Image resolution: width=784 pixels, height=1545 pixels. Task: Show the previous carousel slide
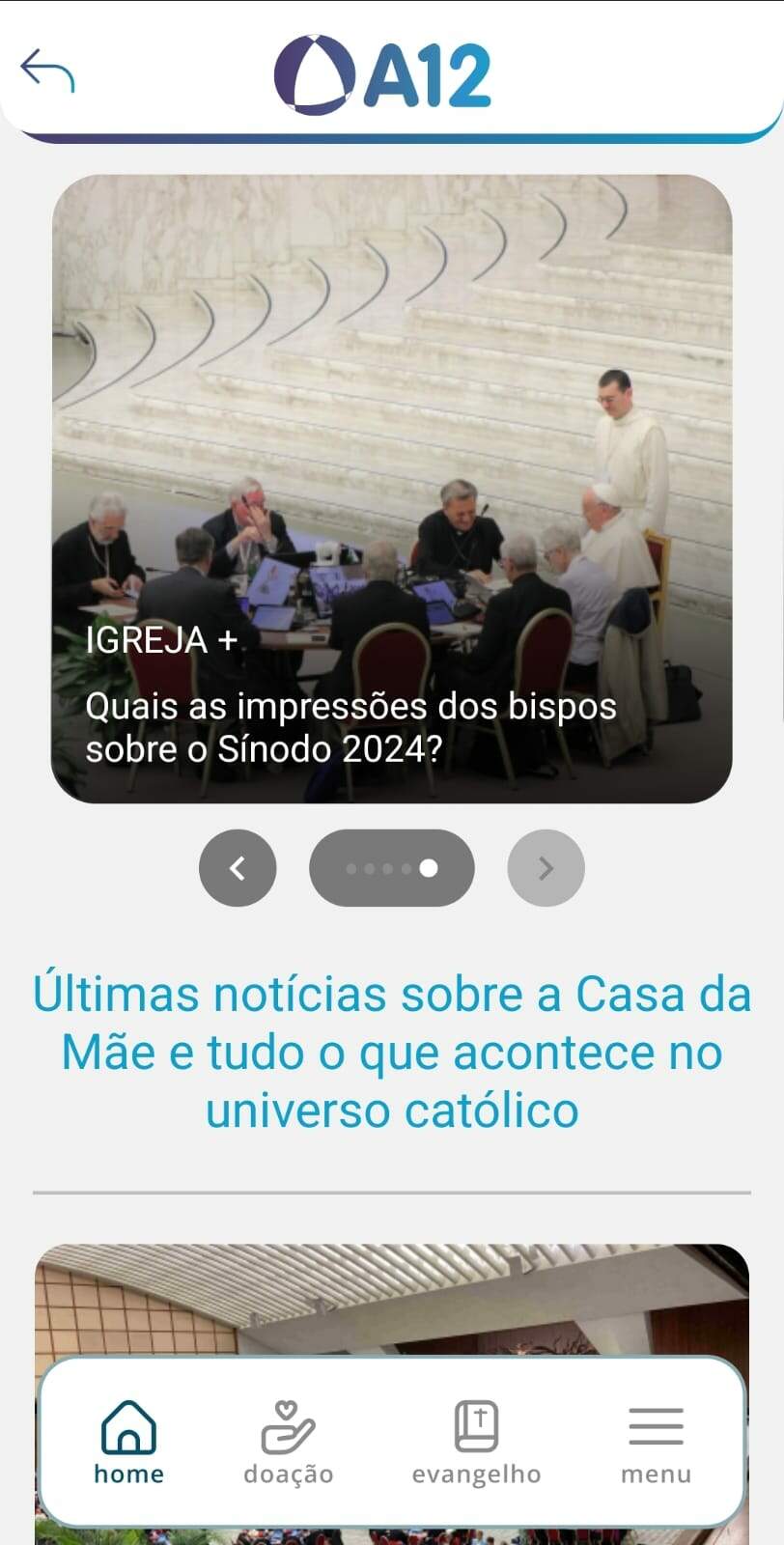point(238,868)
